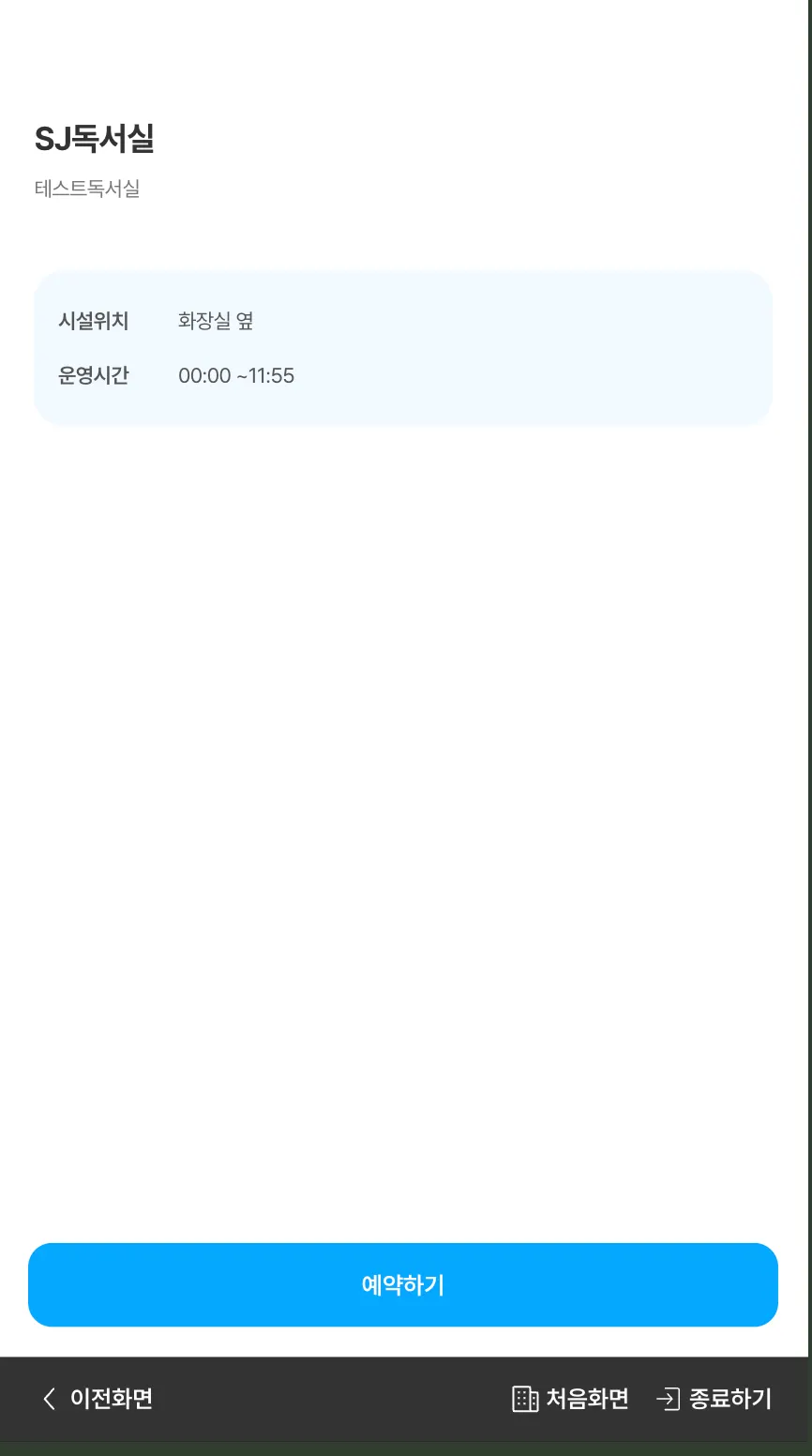Tap the 예약하기 reservation button
This screenshot has height=1456, width=812.
click(403, 1284)
